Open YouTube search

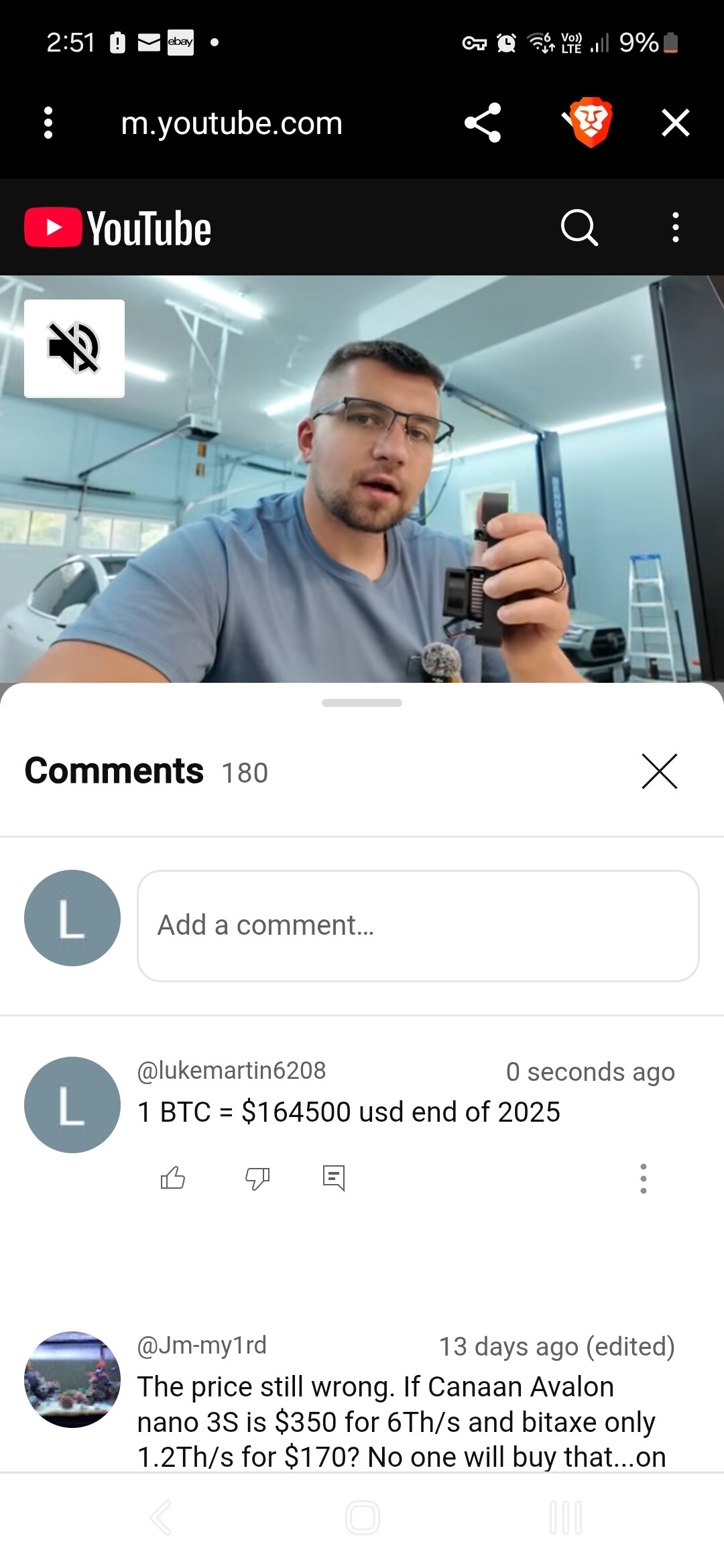coord(579,228)
